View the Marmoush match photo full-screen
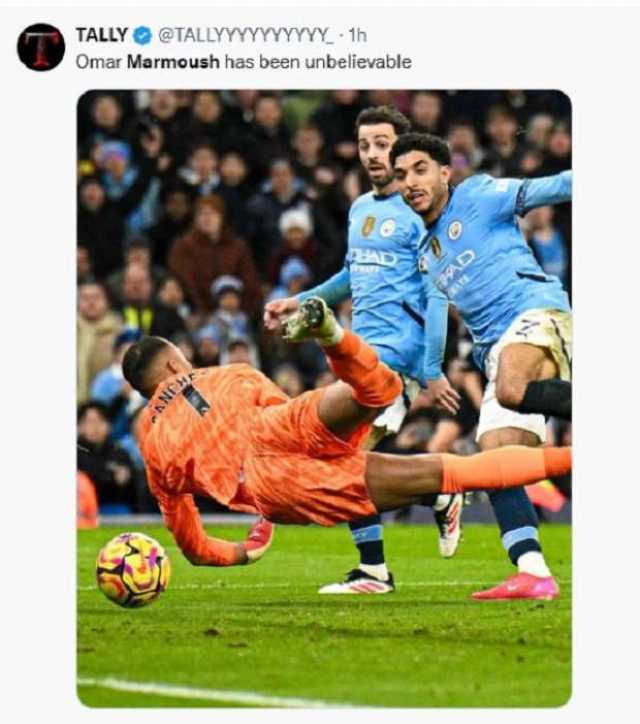 [324, 398]
